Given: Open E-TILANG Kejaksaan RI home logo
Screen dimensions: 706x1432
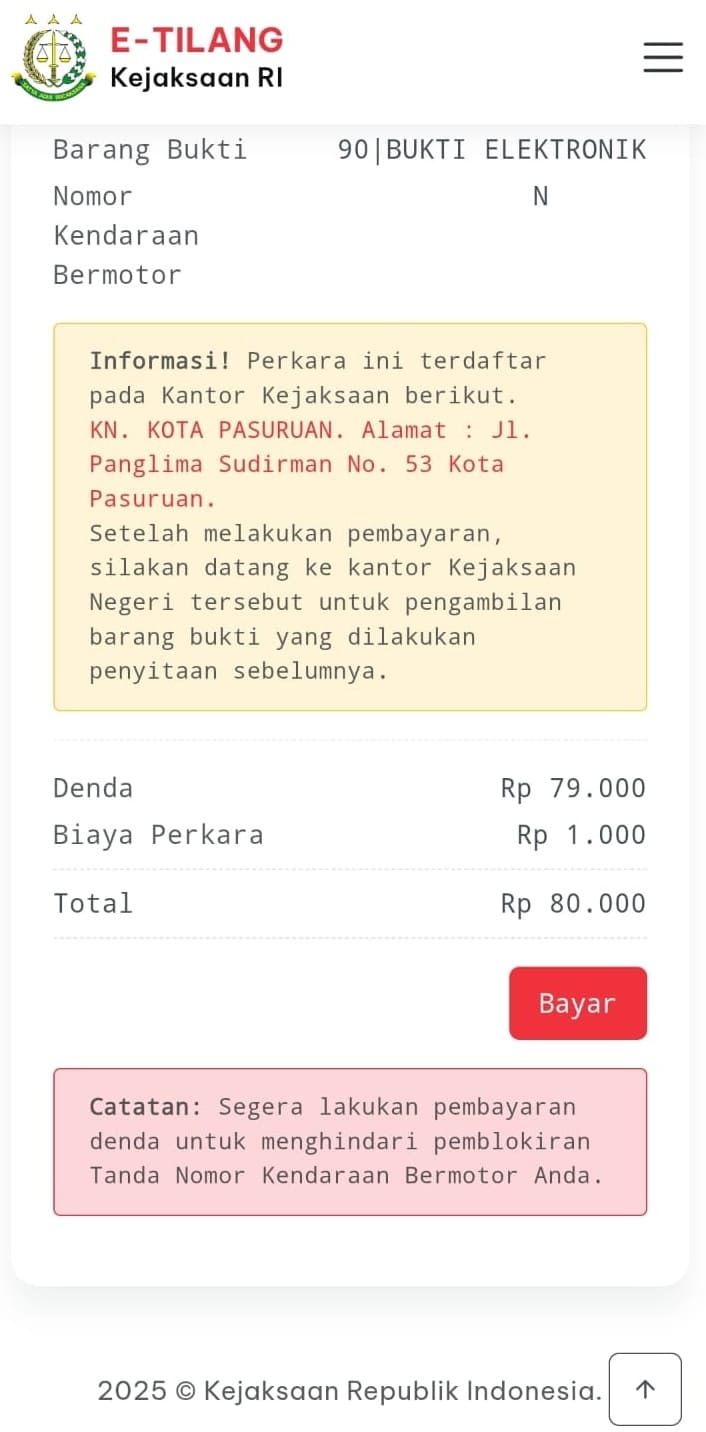Looking at the screenshot, I should 150,58.
